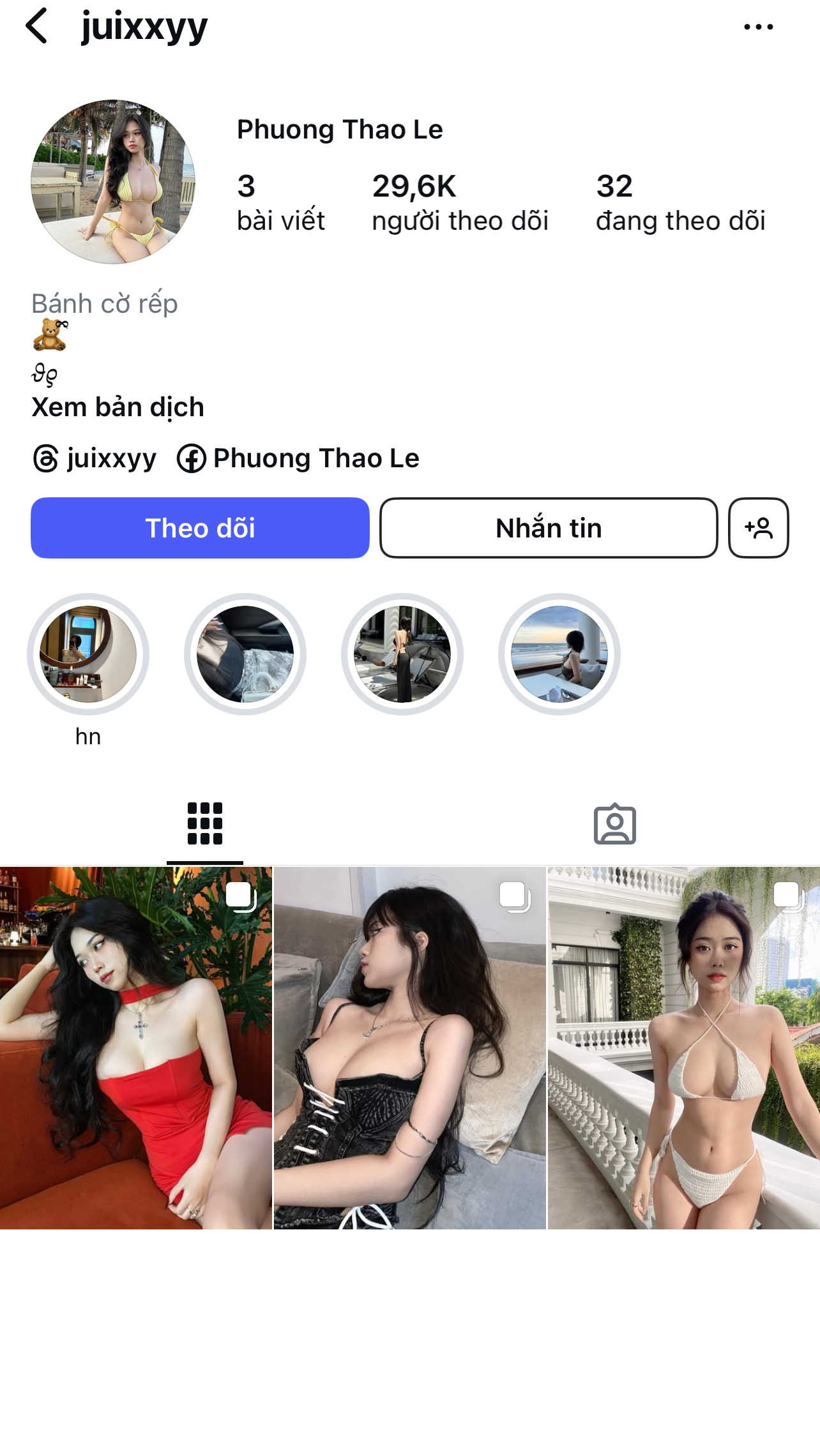Open the profile picture

click(x=113, y=182)
